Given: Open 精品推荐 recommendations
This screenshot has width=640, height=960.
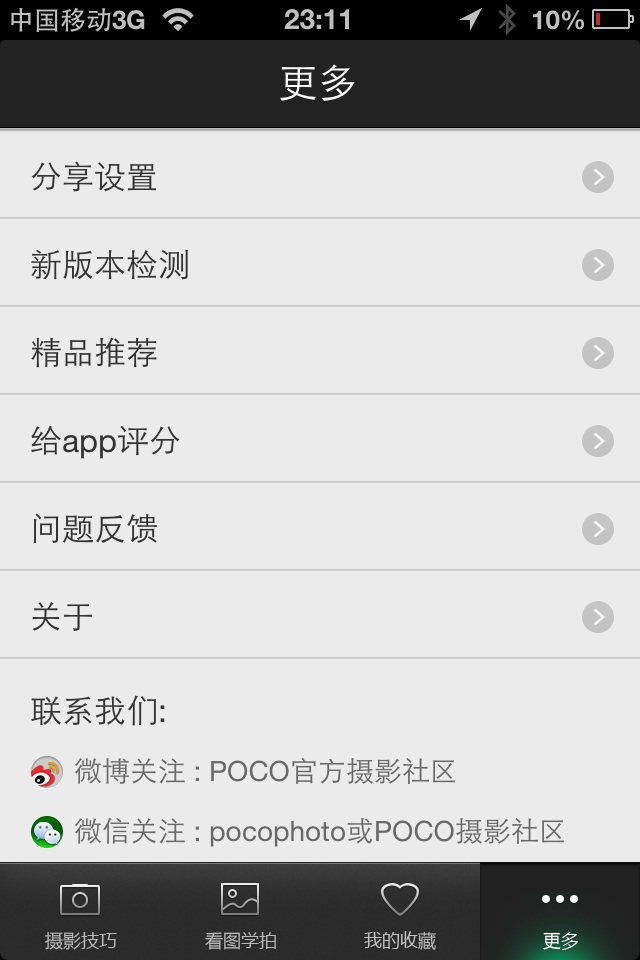Looking at the screenshot, I should 320,353.
